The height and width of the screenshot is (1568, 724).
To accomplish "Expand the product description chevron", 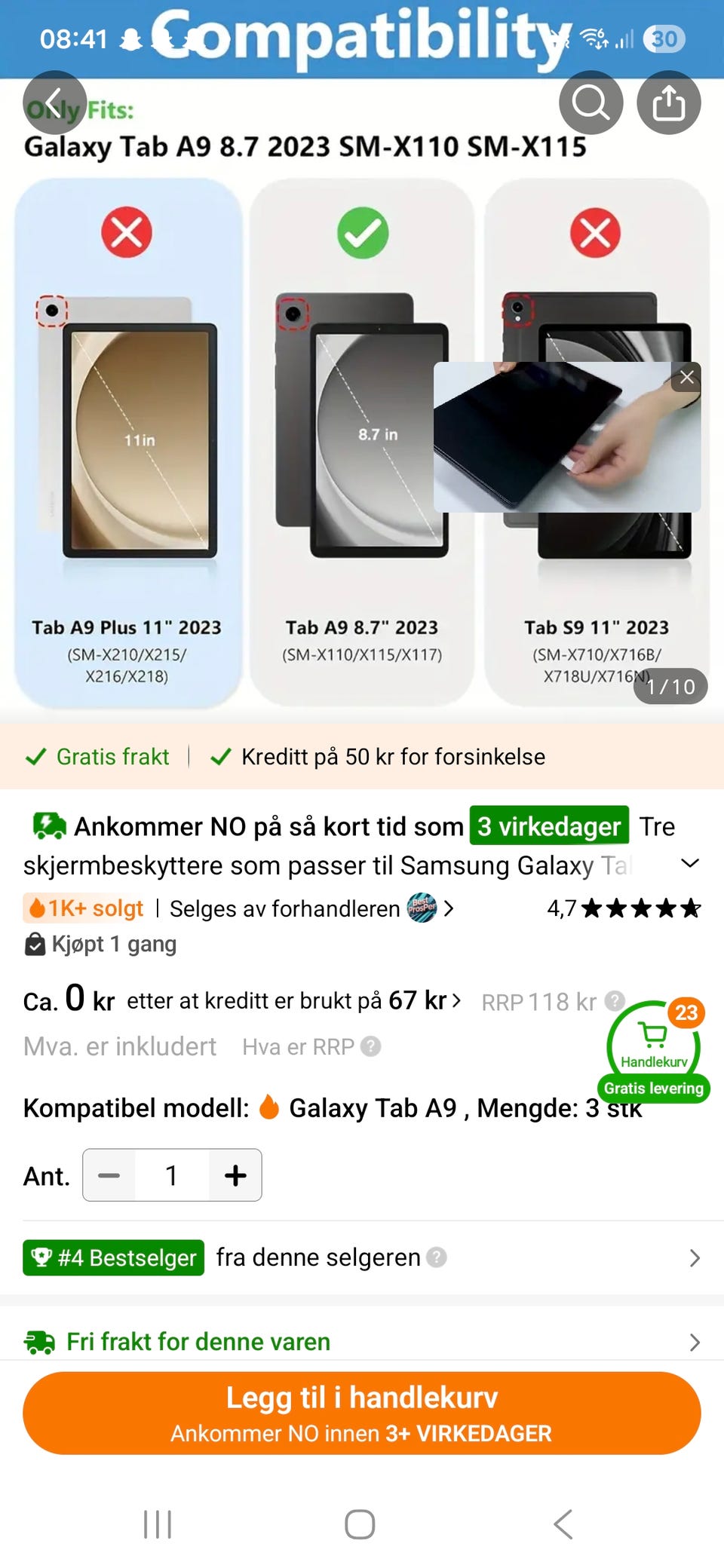I will 691,863.
